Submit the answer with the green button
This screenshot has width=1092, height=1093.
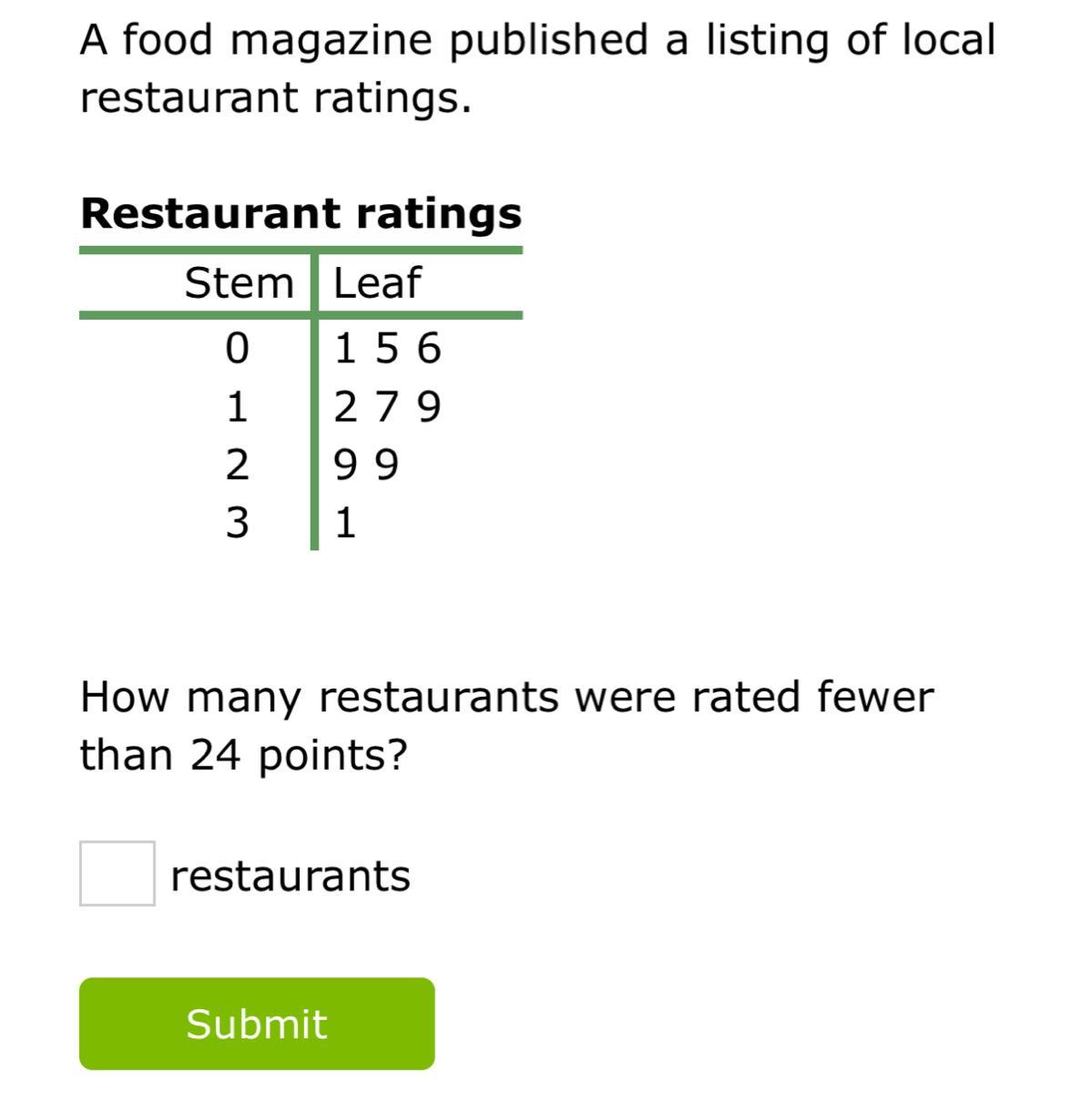pos(257,1023)
